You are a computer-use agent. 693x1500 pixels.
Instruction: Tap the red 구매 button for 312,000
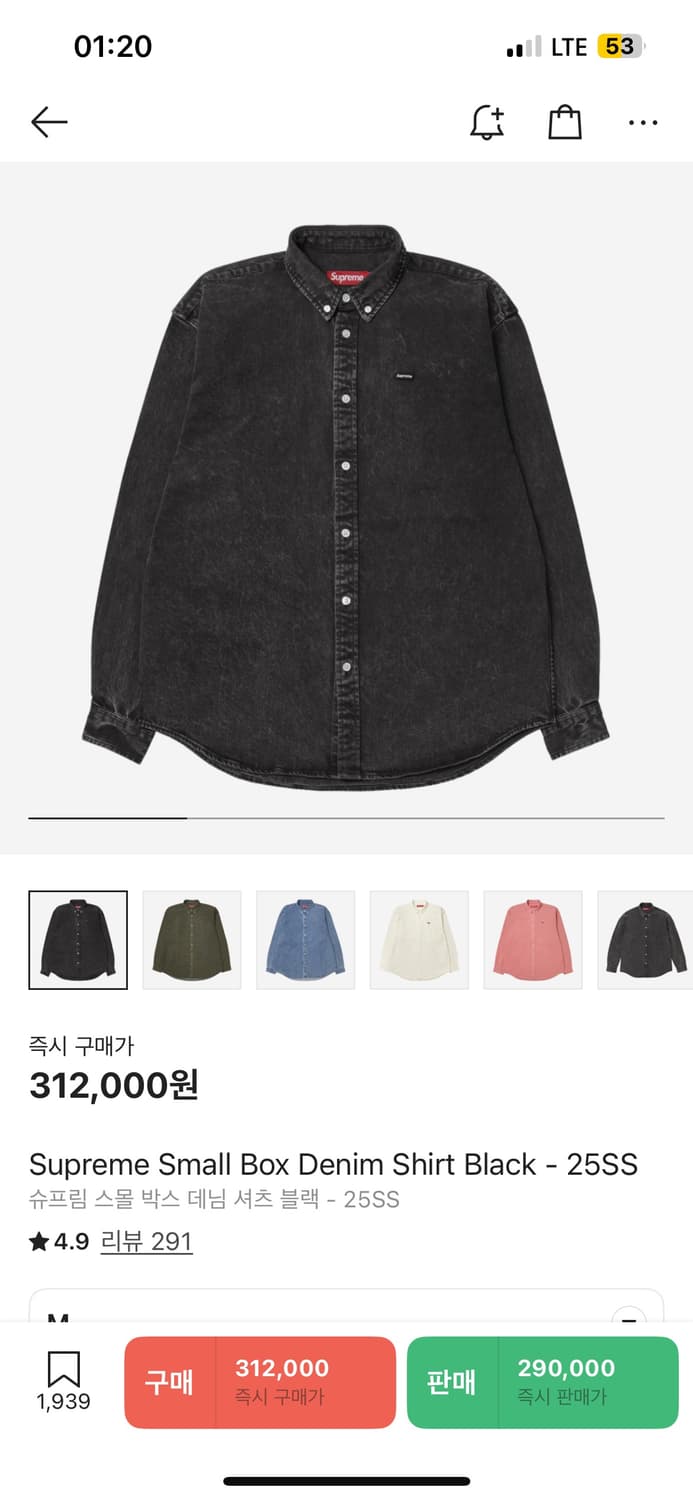pyautogui.click(x=260, y=1382)
